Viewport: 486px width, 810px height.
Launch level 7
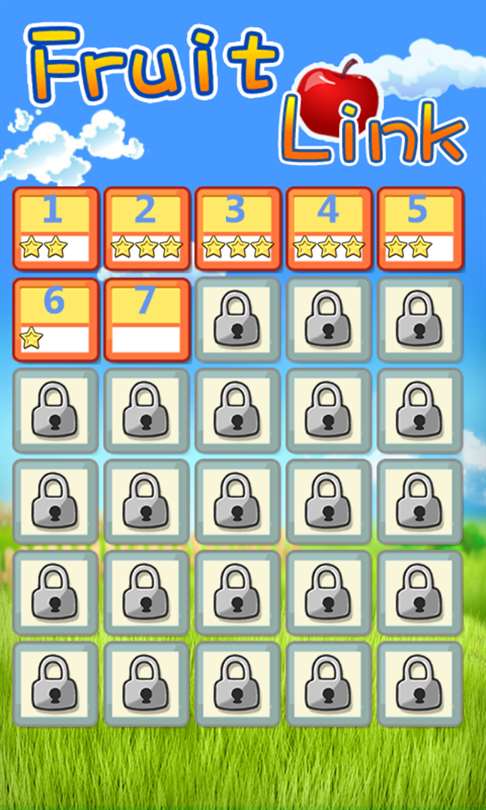tap(147, 320)
